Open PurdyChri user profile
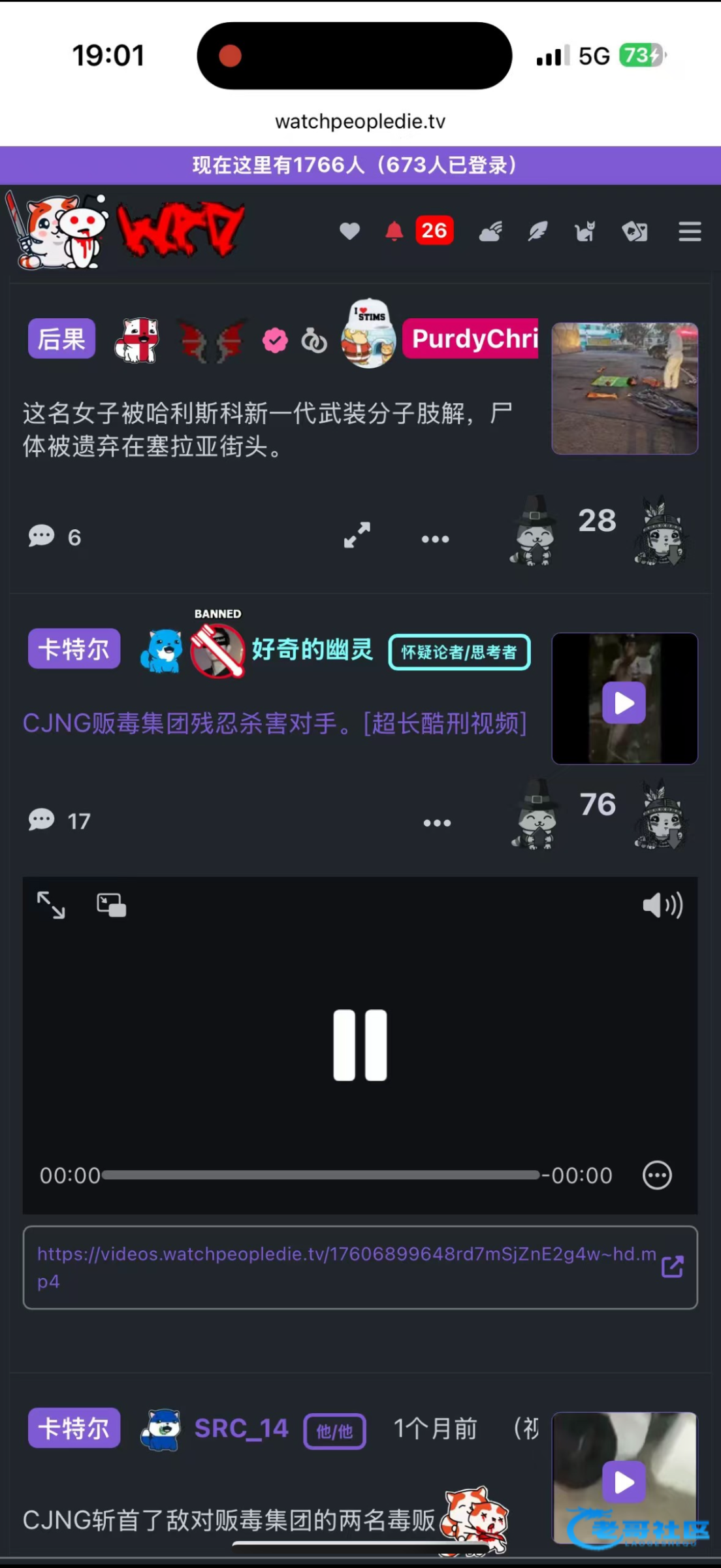The width and height of the screenshot is (721, 1568). click(474, 338)
